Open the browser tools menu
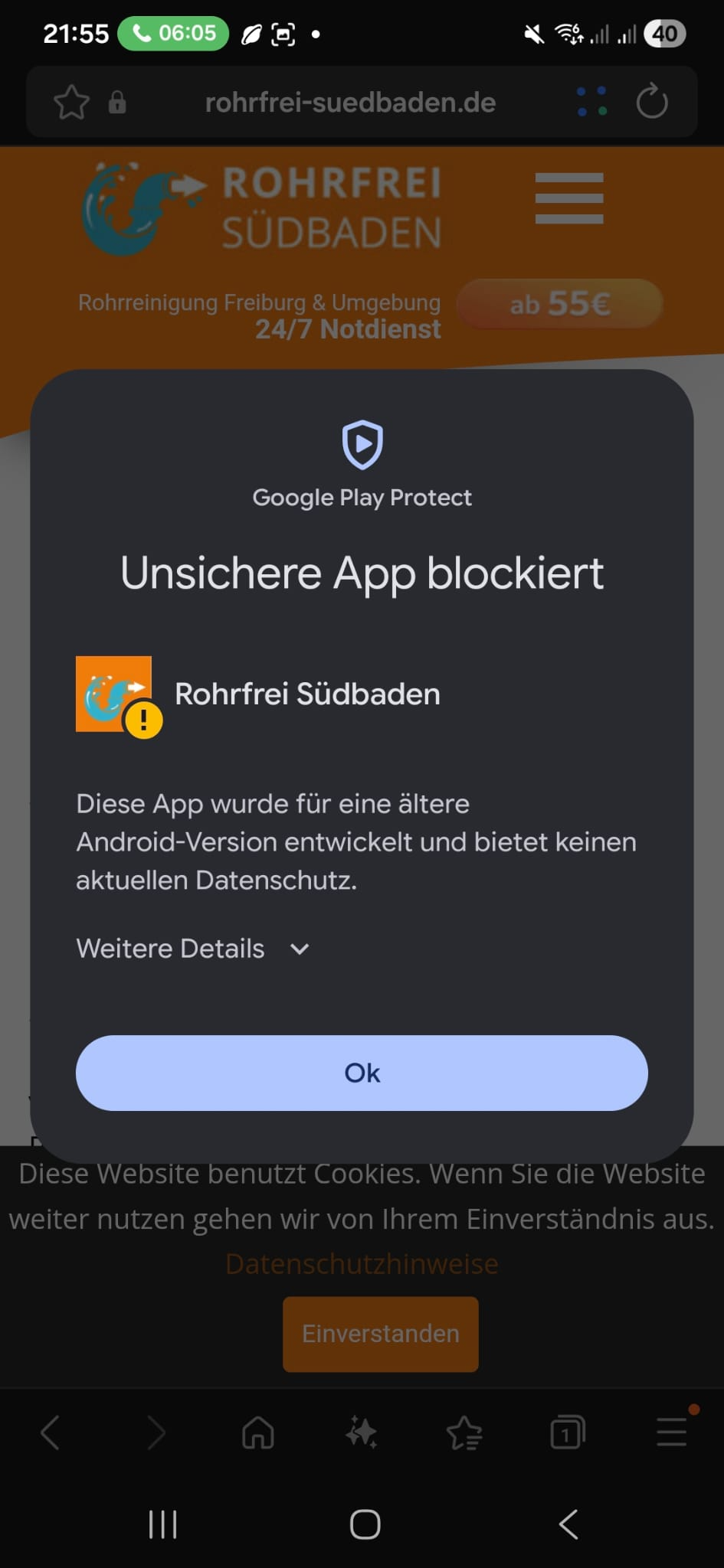The height and width of the screenshot is (1568, 724). point(671,1432)
